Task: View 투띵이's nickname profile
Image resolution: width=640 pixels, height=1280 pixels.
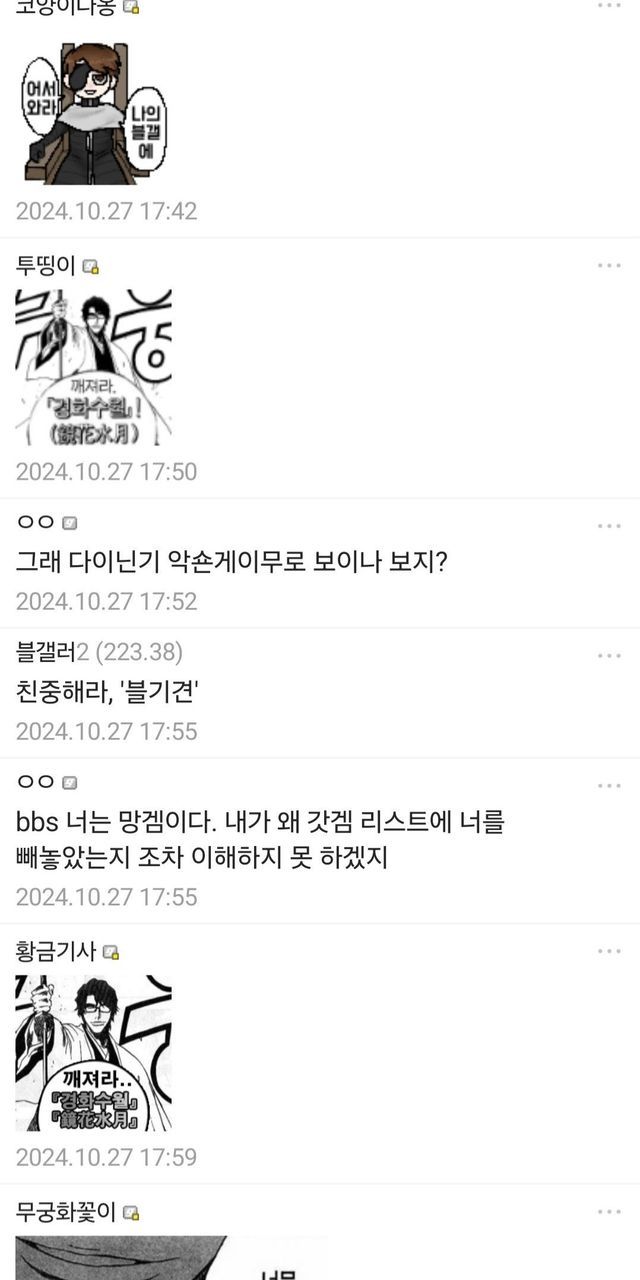Action: pyautogui.click(x=46, y=266)
